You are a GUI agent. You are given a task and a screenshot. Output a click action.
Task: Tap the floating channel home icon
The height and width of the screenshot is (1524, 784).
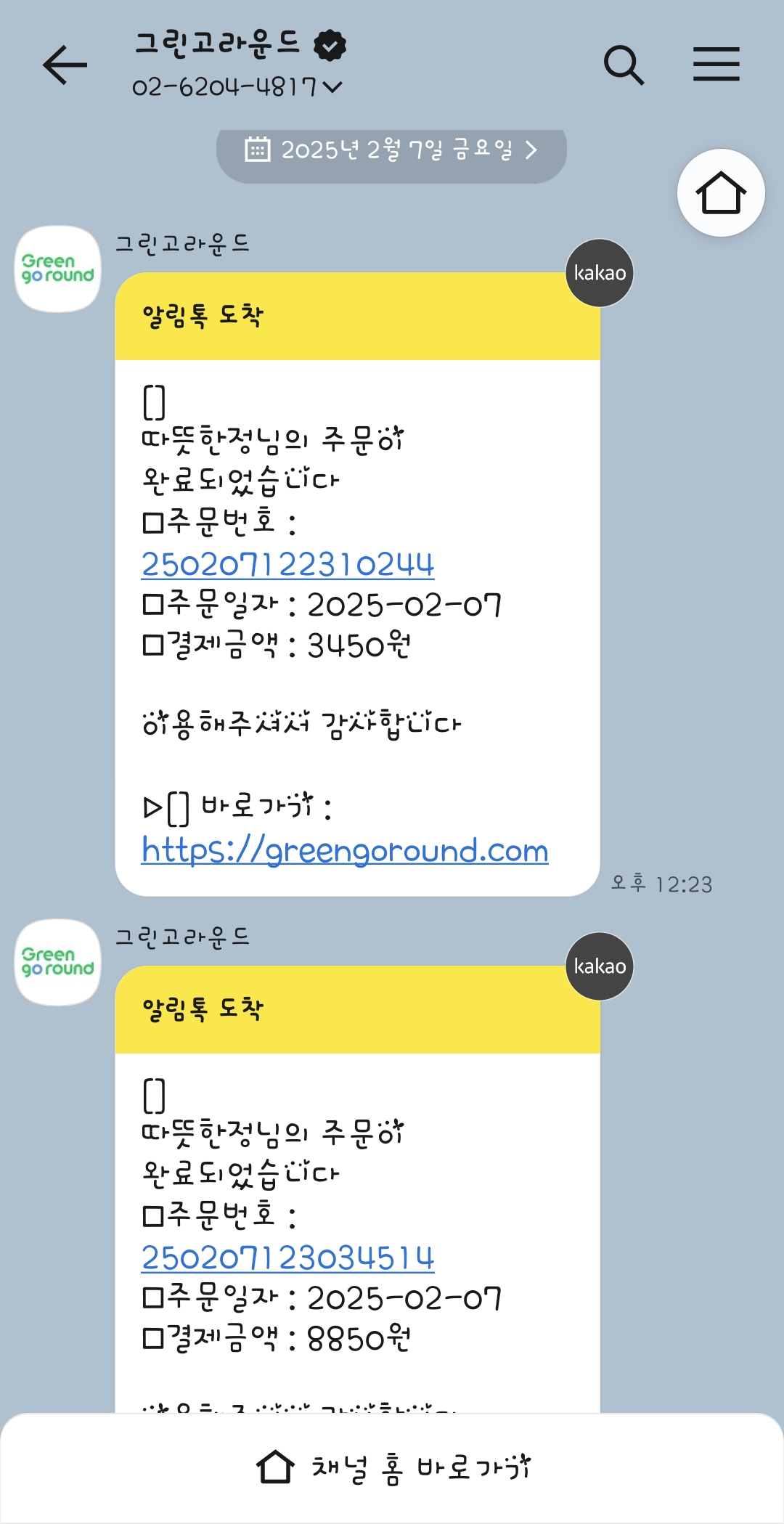click(720, 193)
